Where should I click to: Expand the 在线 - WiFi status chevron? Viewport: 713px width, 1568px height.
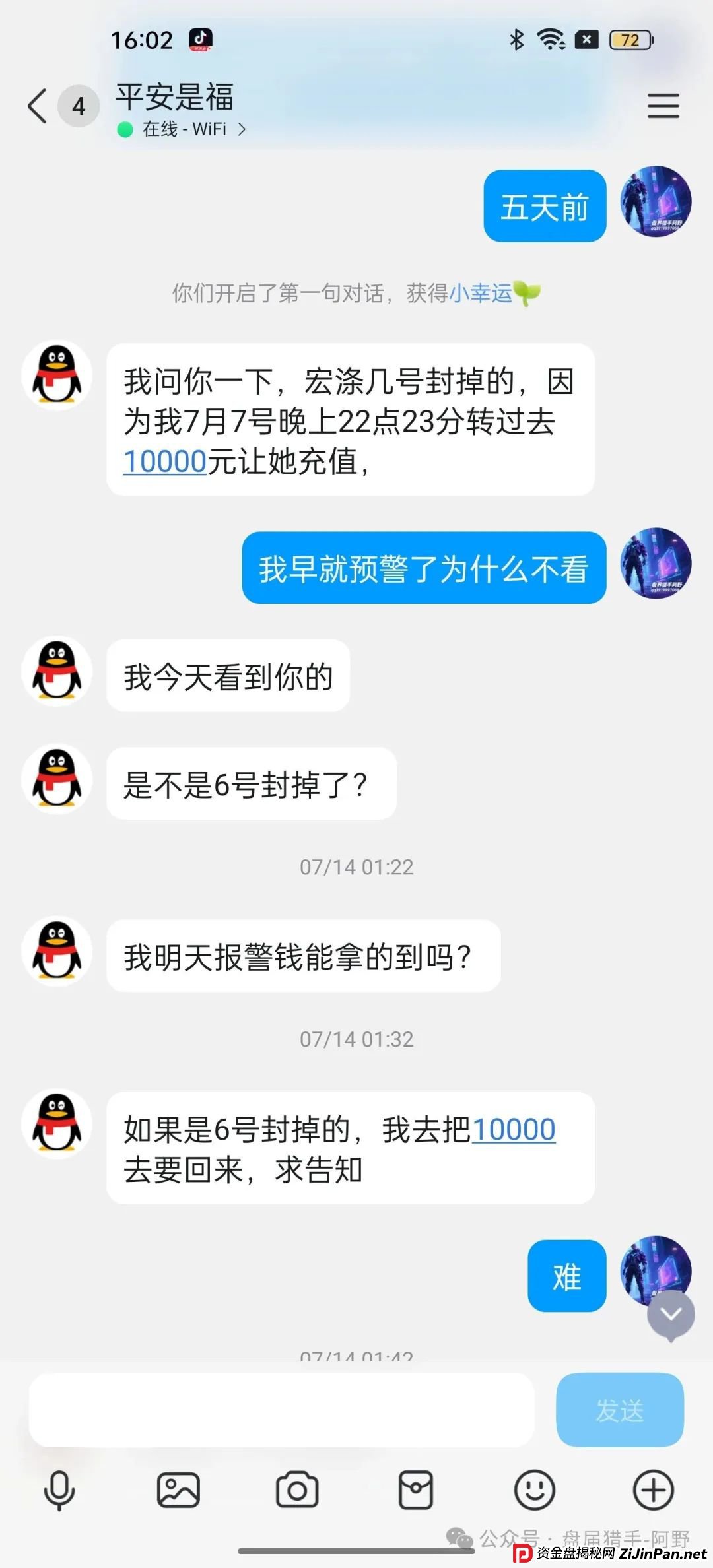(x=242, y=129)
